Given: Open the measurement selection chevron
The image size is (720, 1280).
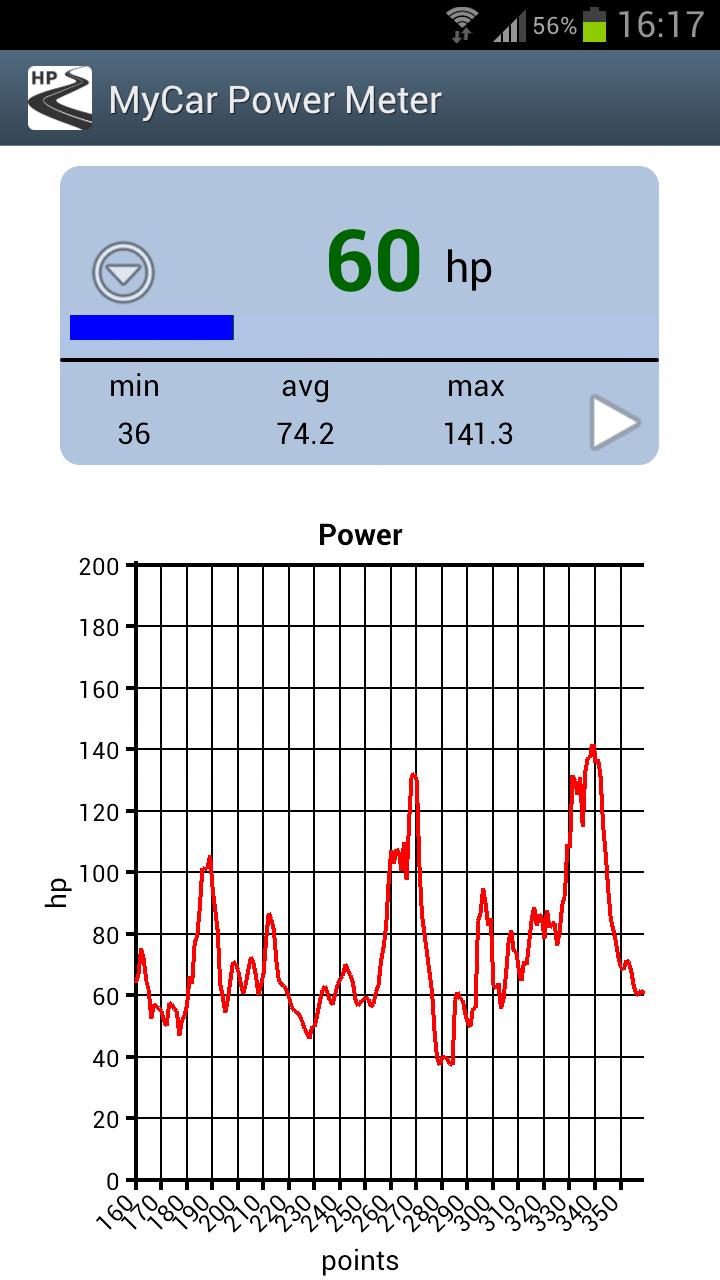Looking at the screenshot, I should [122, 272].
